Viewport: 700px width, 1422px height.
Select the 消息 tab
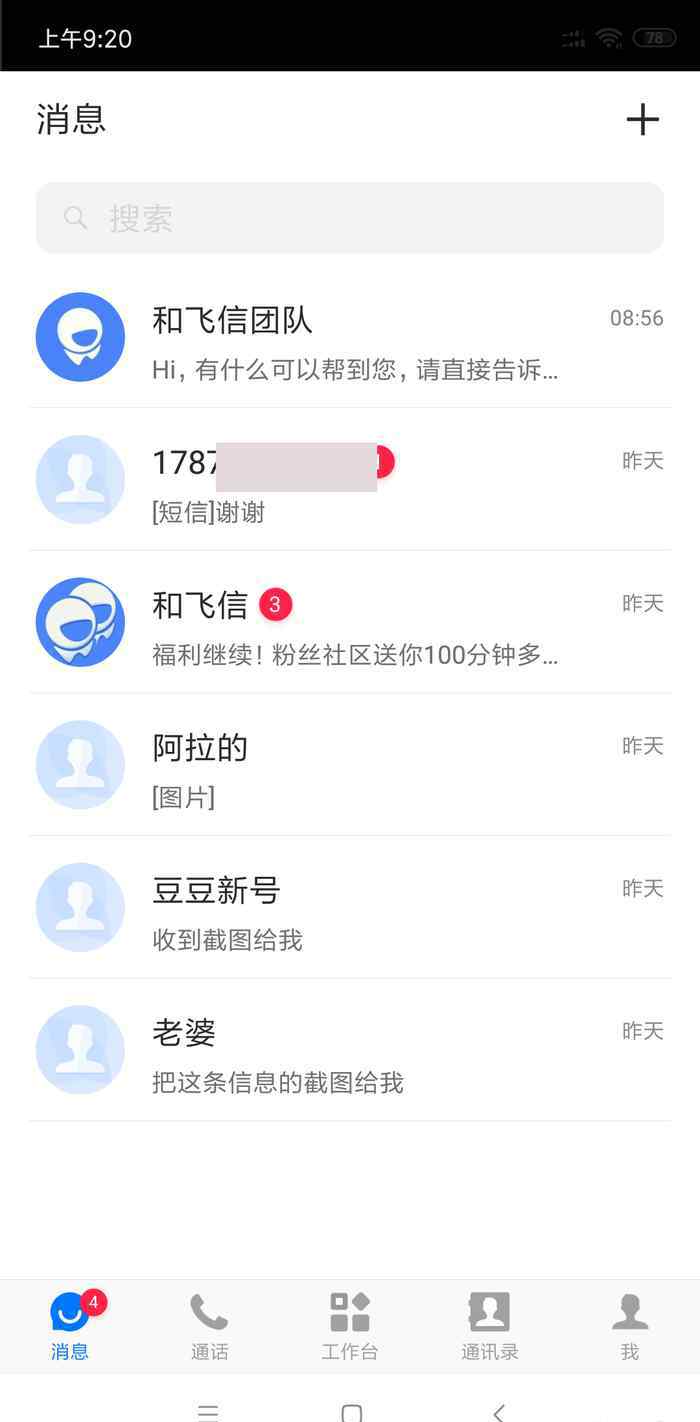[70, 1326]
